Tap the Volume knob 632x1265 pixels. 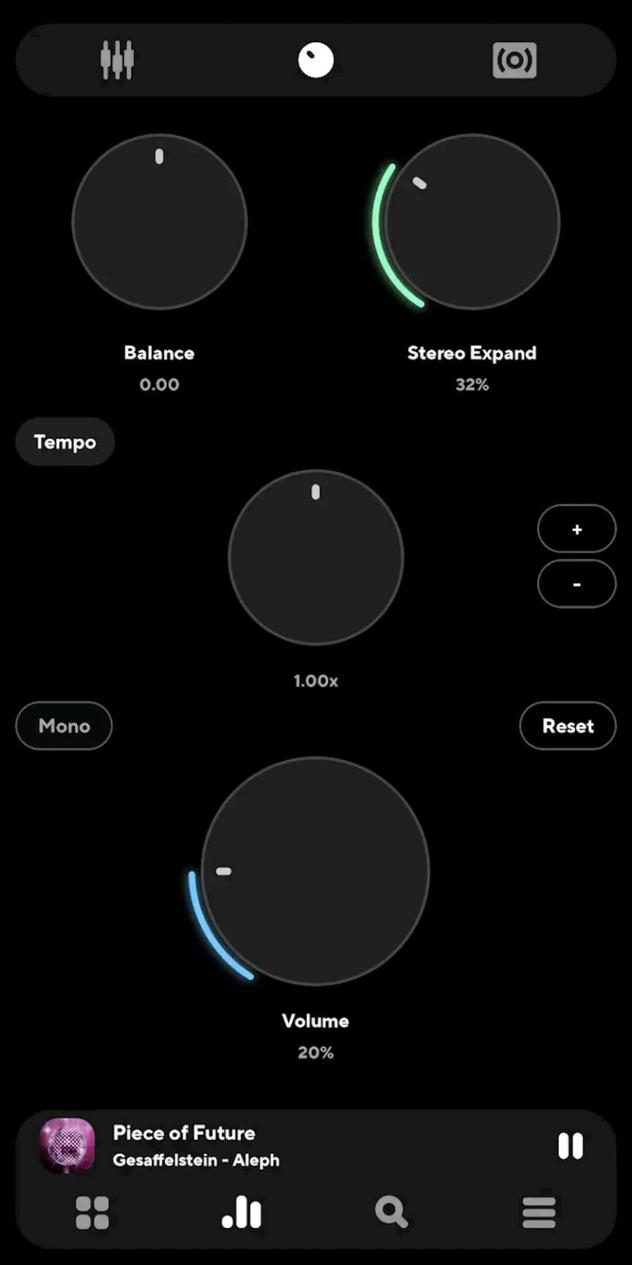point(316,870)
